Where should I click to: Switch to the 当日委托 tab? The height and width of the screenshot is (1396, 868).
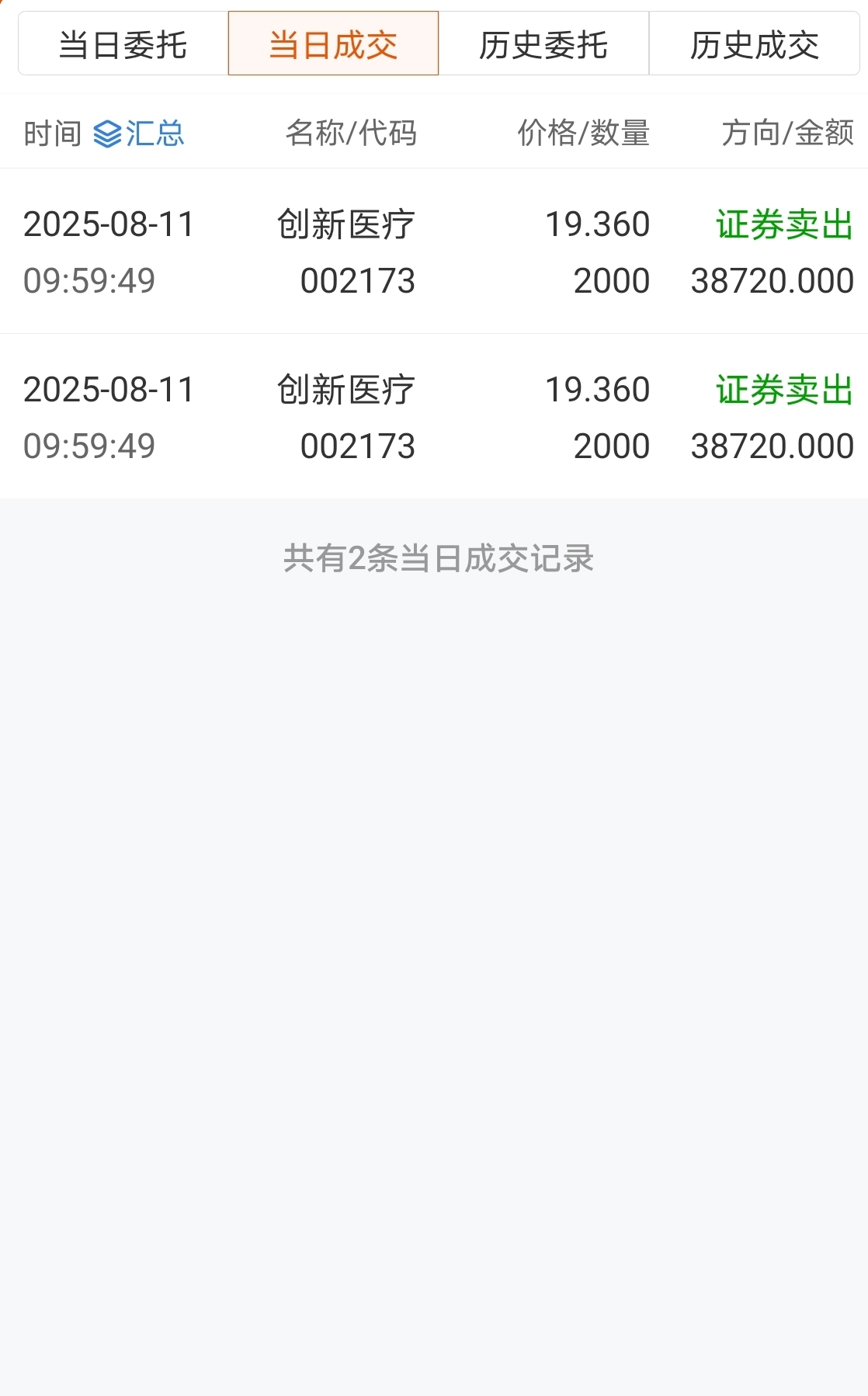tap(123, 44)
